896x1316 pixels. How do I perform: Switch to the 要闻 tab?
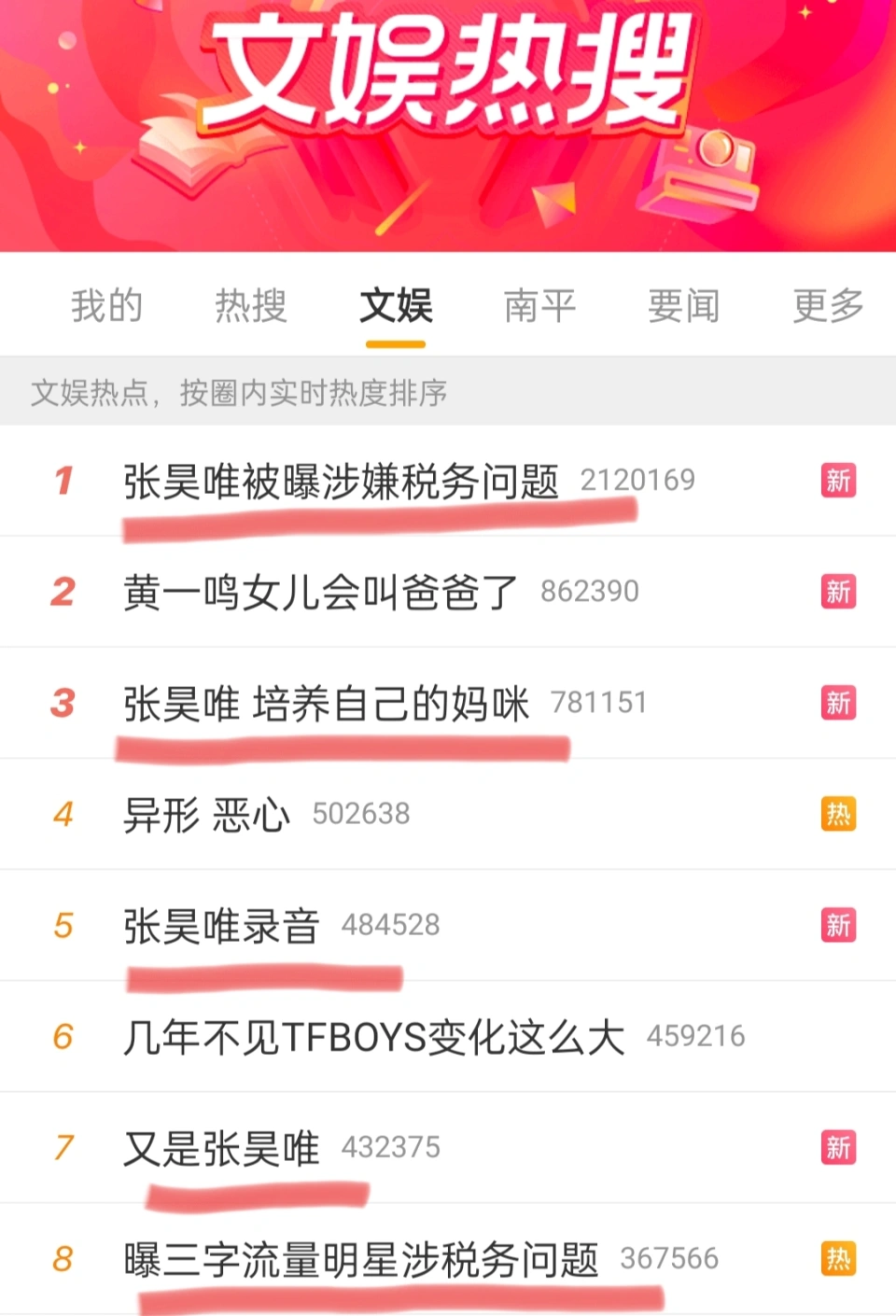point(683,306)
